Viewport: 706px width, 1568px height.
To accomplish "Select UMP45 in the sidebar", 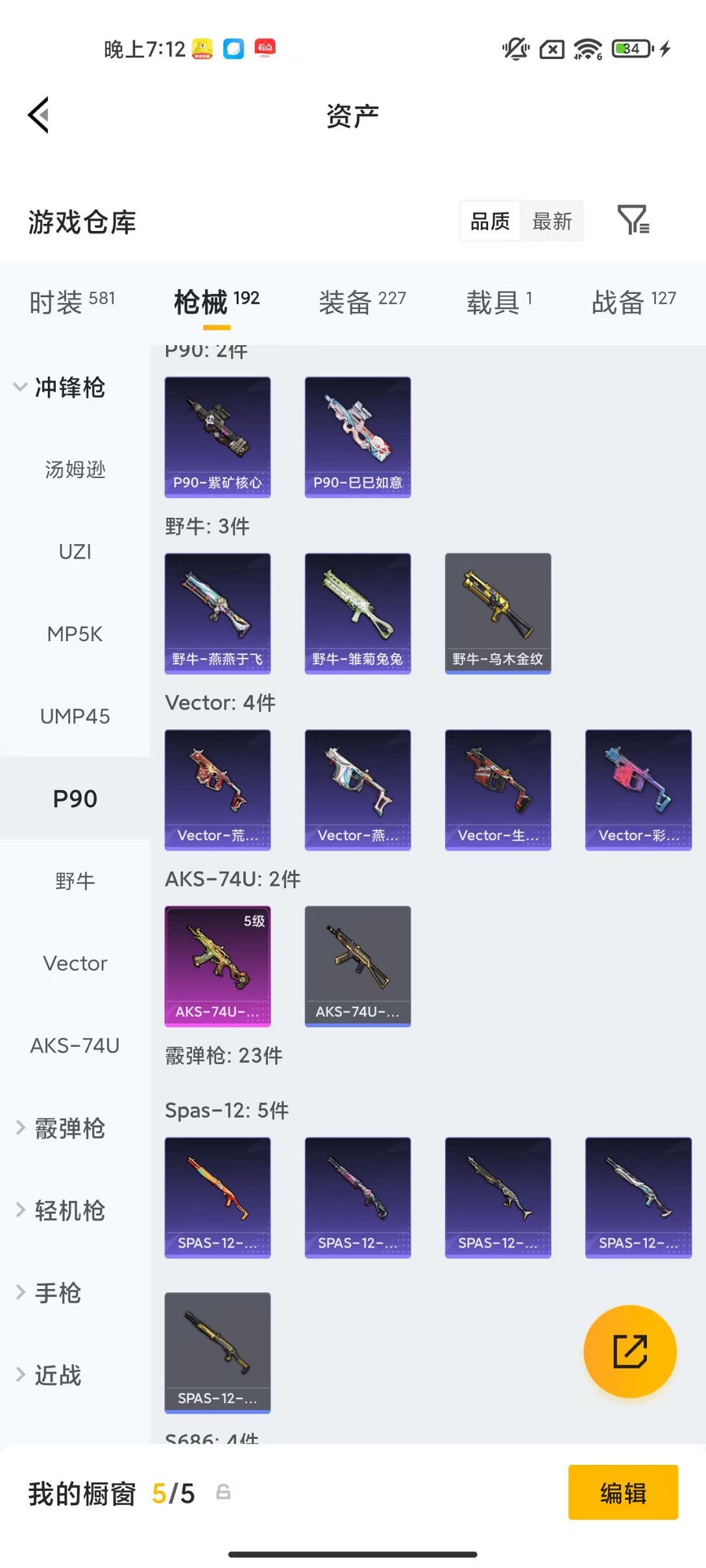I will 75,716.
